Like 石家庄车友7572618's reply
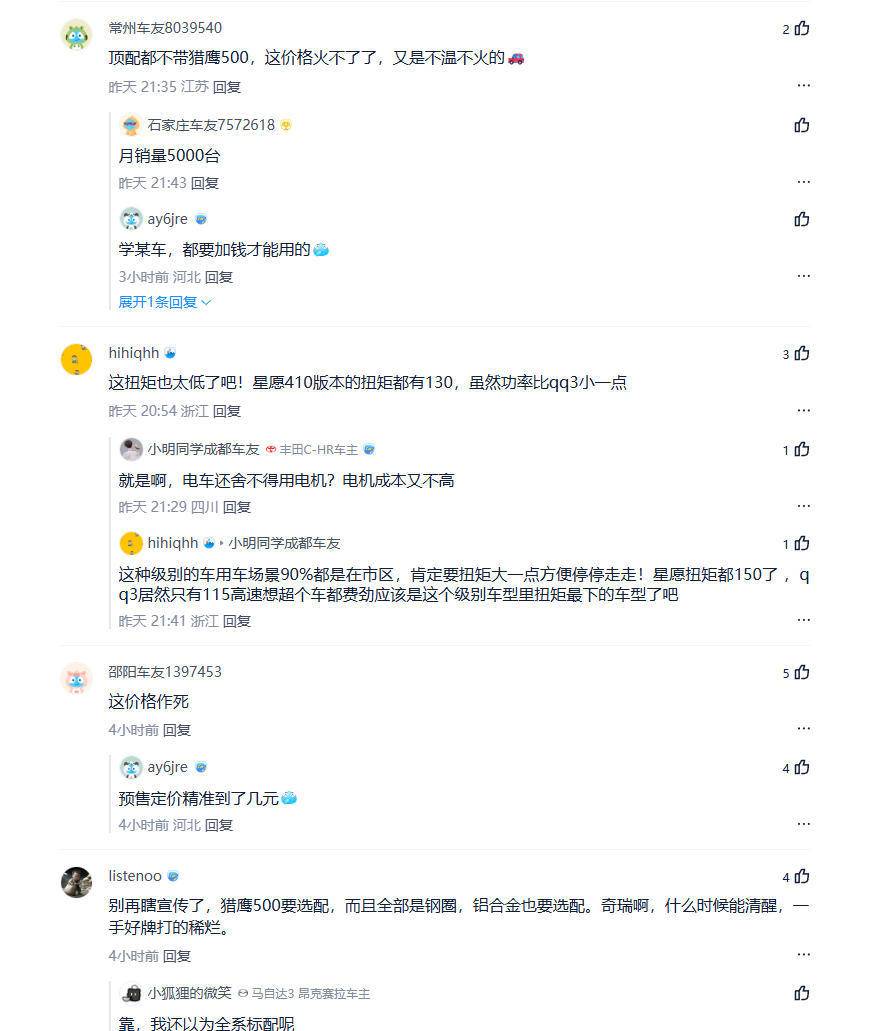This screenshot has height=1031, width=890. coord(801,125)
